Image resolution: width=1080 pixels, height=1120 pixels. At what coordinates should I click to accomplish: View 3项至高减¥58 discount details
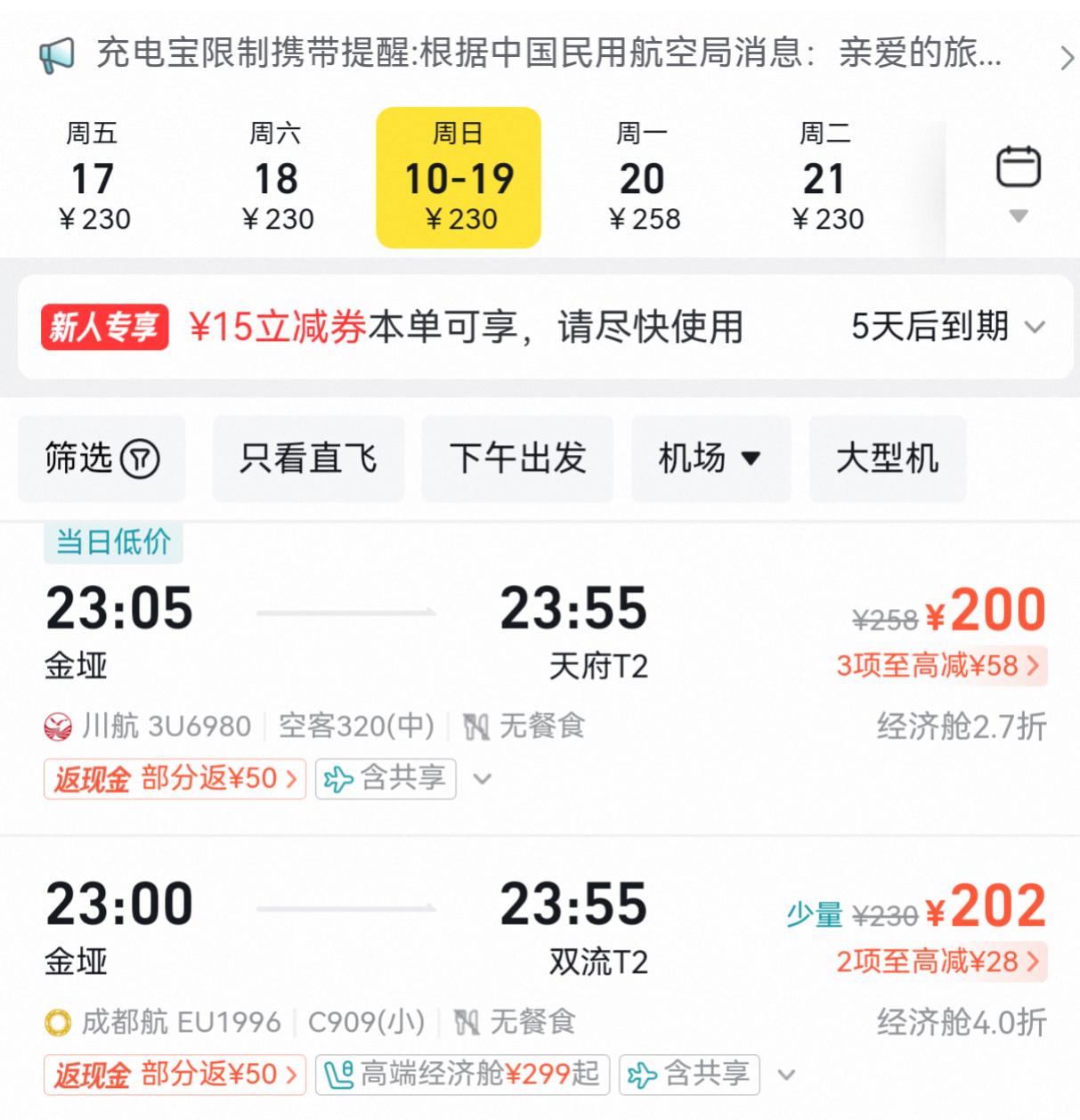pyautogui.click(x=939, y=666)
